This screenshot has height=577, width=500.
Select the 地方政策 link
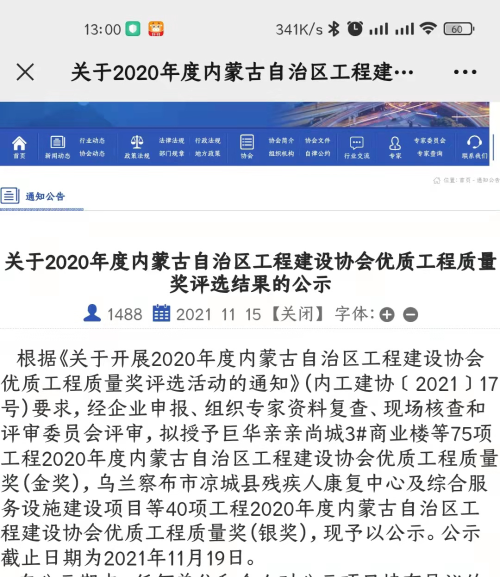pos(208,153)
